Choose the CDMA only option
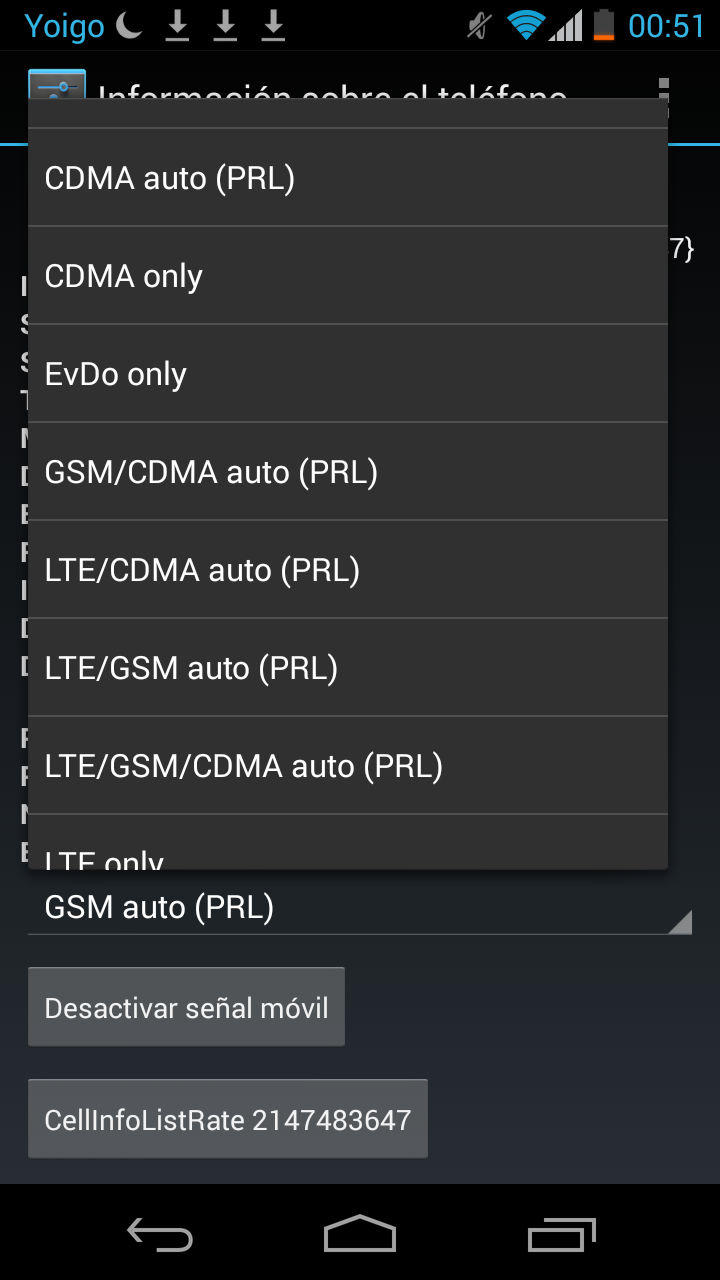This screenshot has width=720, height=1280. pyautogui.click(x=347, y=276)
